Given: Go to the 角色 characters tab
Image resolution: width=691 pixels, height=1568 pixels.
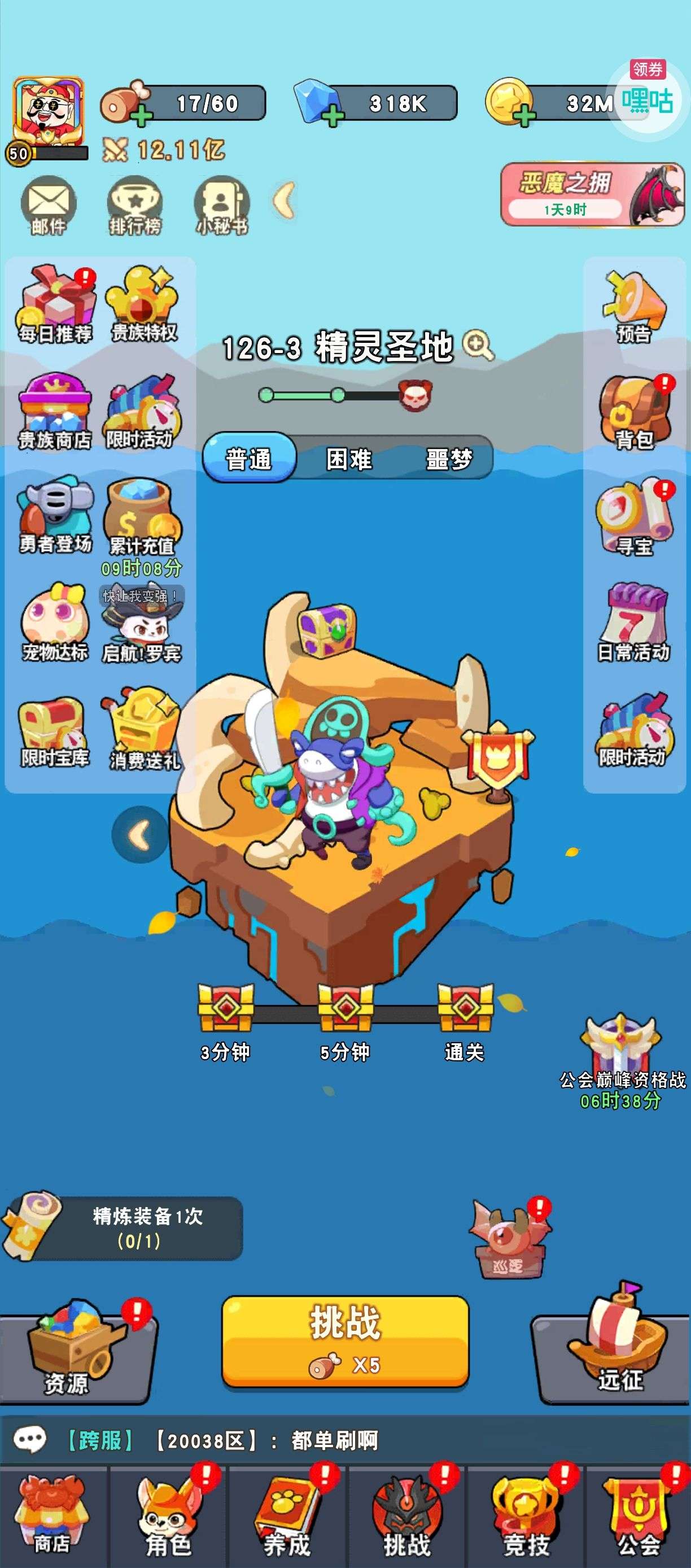Looking at the screenshot, I should coord(168,1517).
